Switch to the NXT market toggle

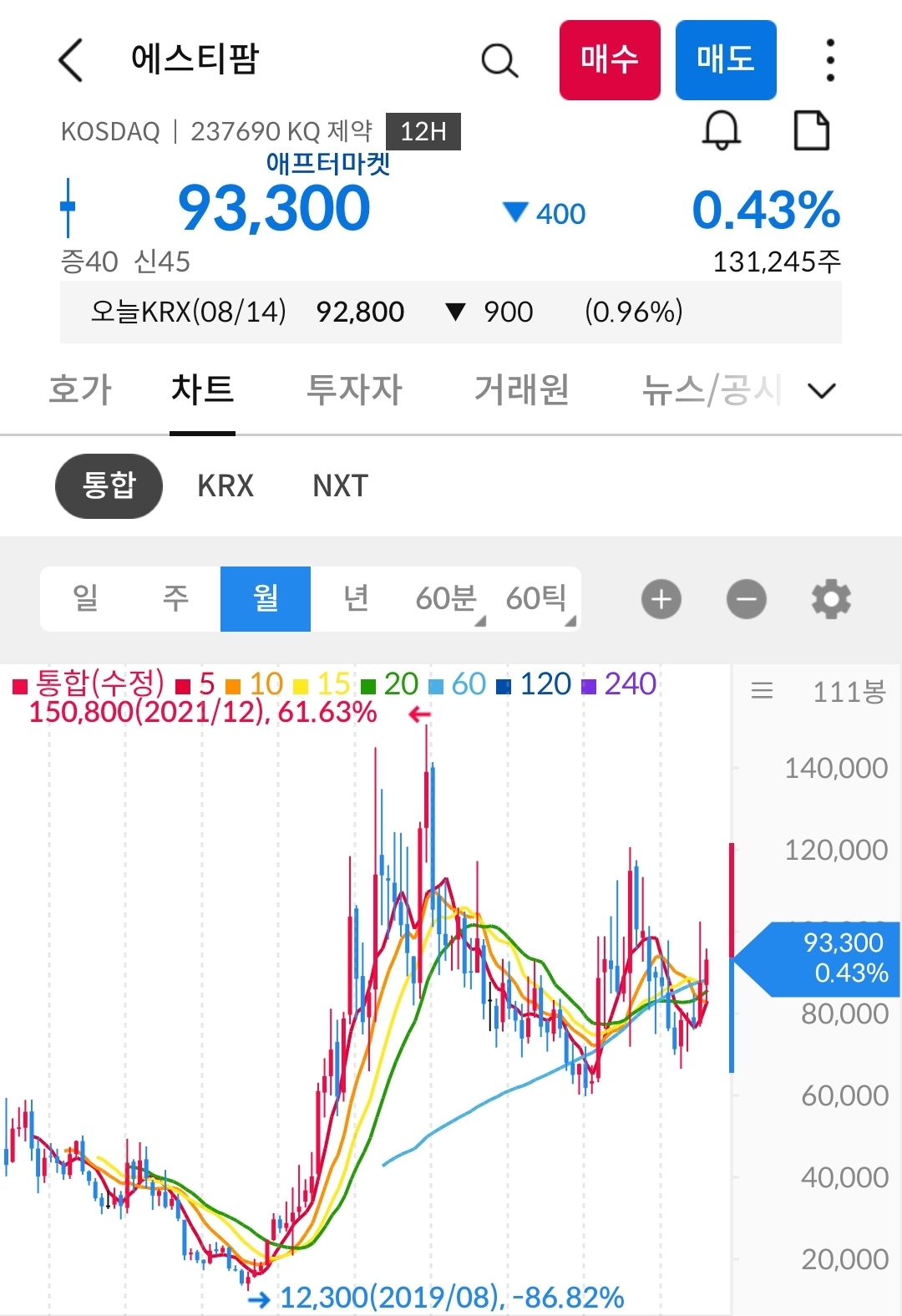point(337,485)
